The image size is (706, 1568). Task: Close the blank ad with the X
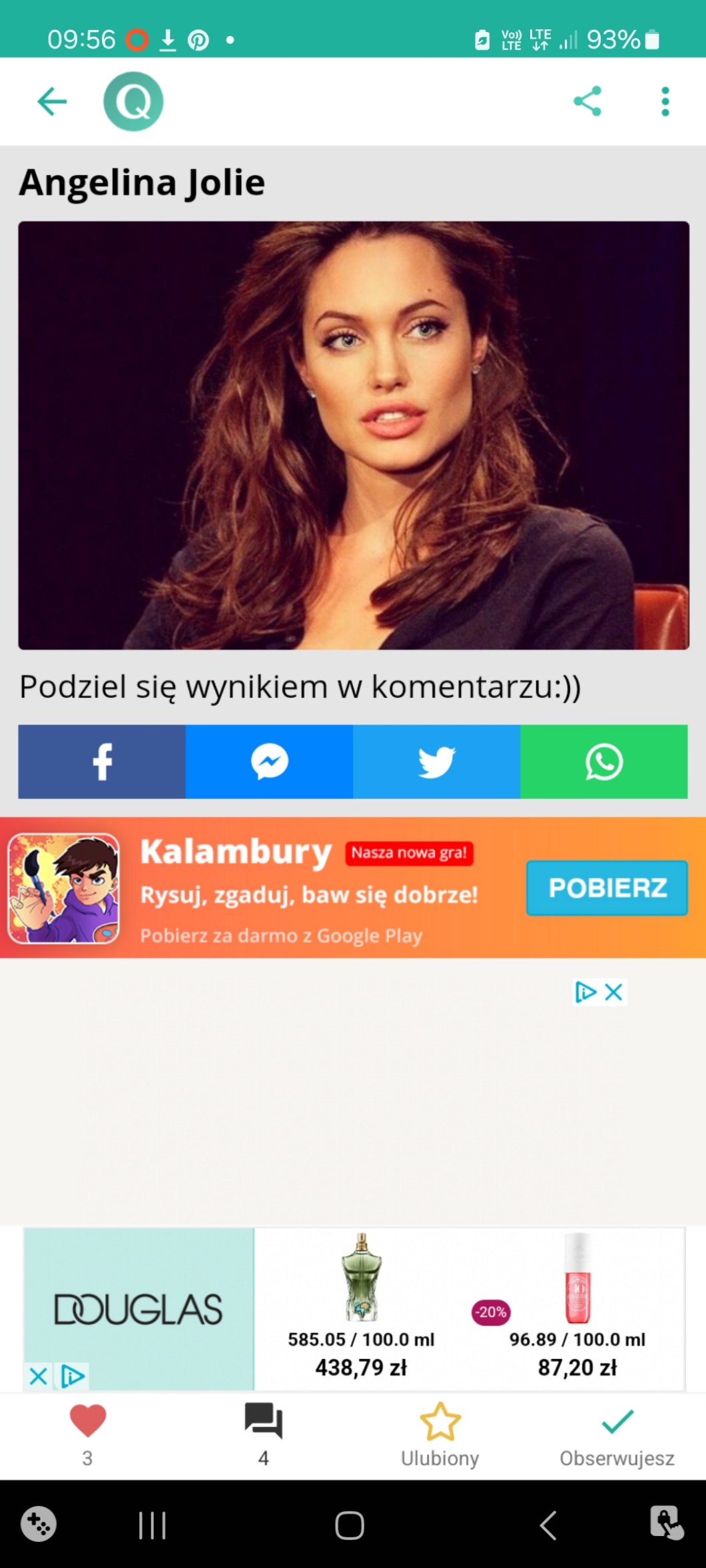(x=613, y=992)
